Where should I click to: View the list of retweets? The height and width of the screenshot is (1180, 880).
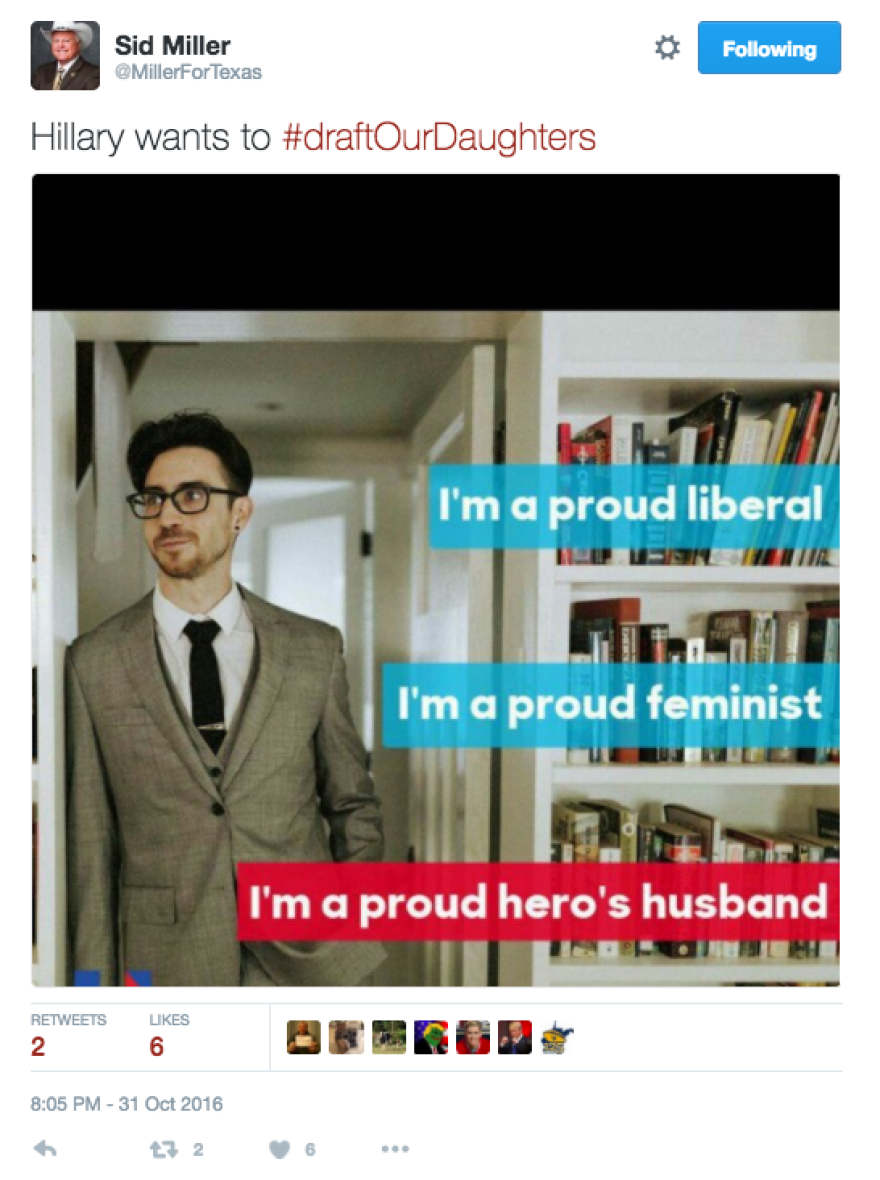coord(67,1036)
